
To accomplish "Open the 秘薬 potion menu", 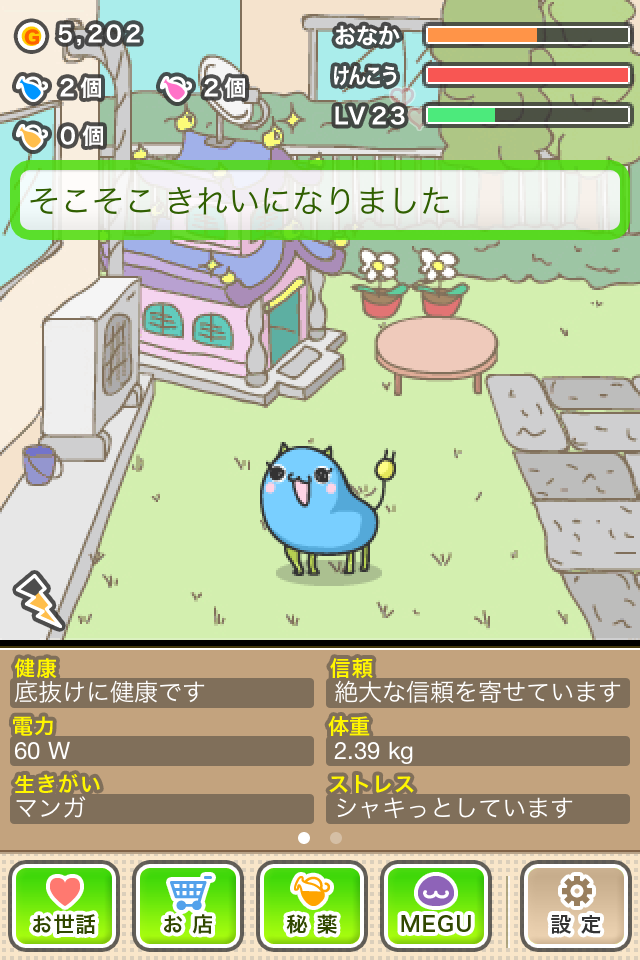I will [312, 905].
